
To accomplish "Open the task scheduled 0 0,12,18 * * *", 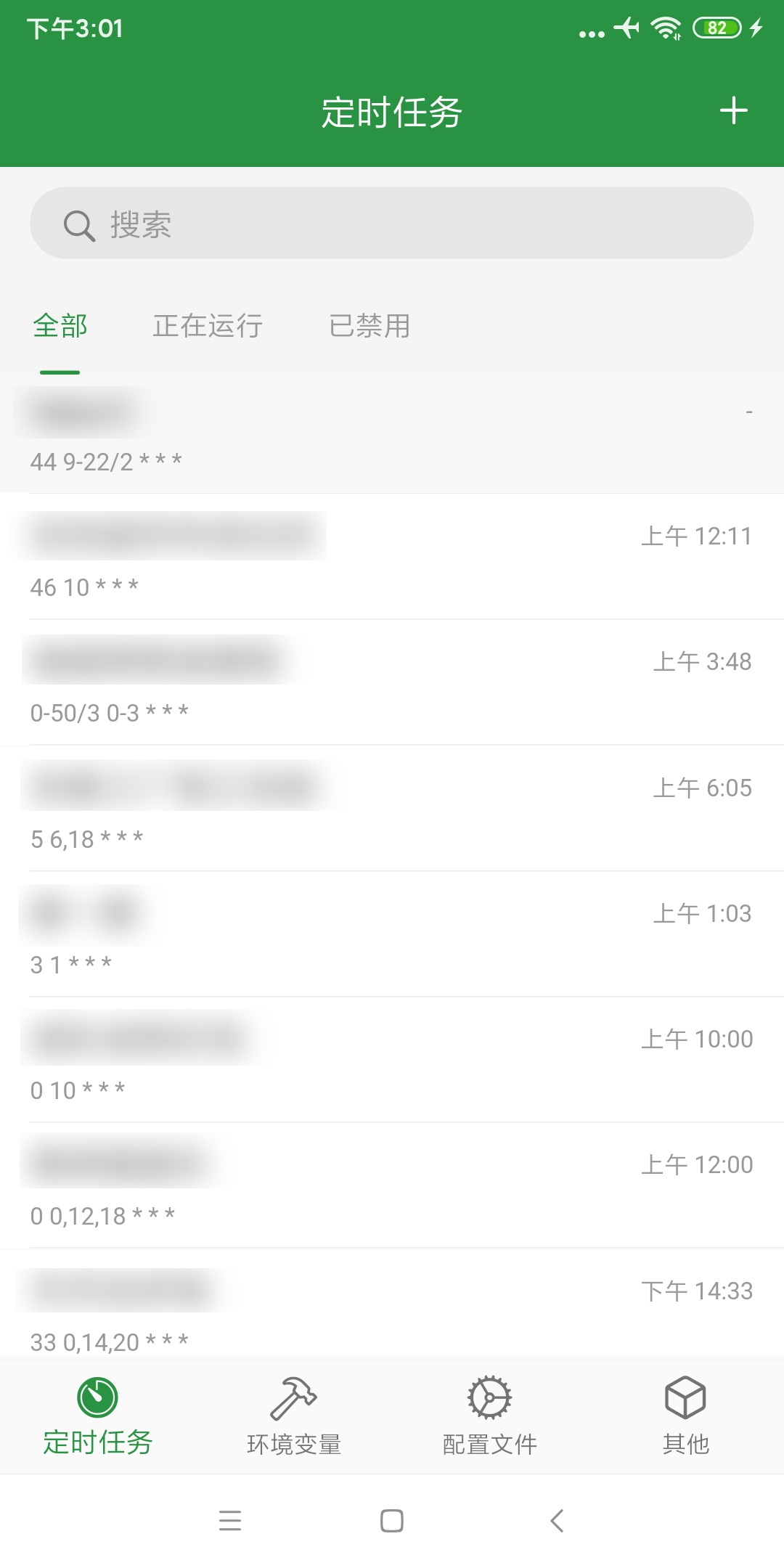I will [x=392, y=1185].
